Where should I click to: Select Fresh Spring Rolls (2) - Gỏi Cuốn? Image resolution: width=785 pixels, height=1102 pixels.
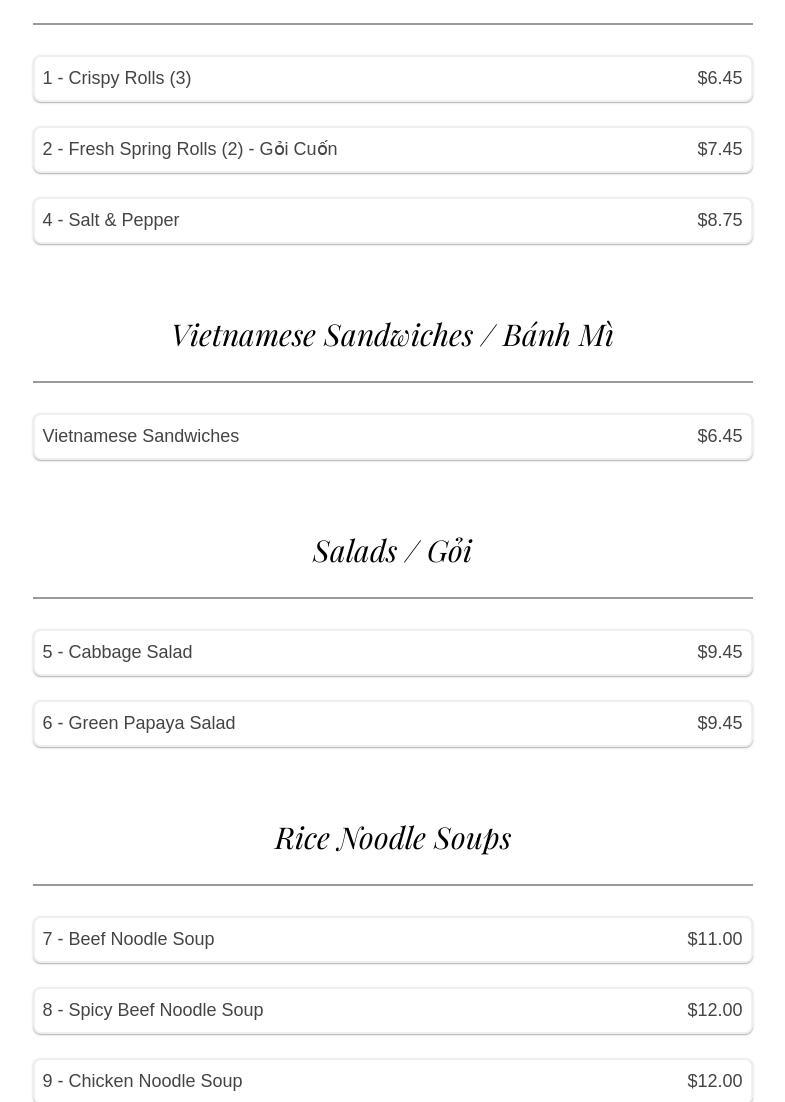click(x=392, y=150)
